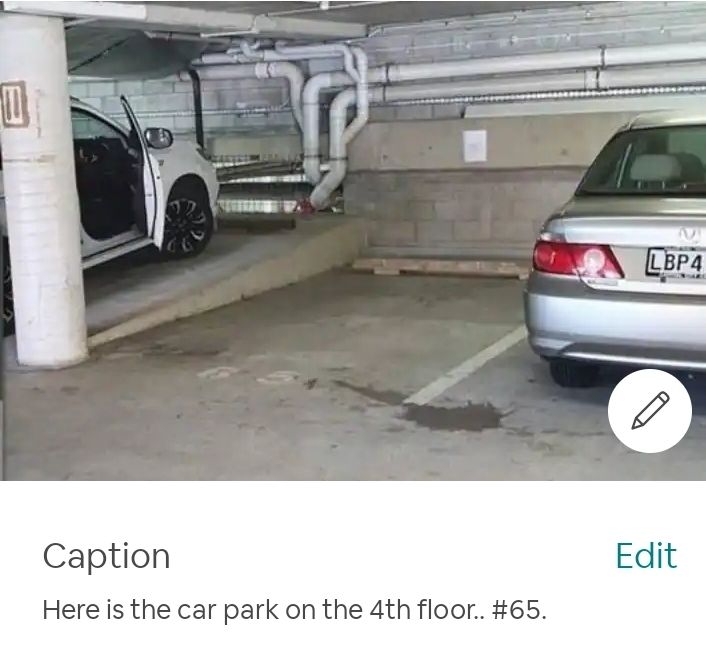
Task: Edit the photo caption
Action: click(x=645, y=556)
